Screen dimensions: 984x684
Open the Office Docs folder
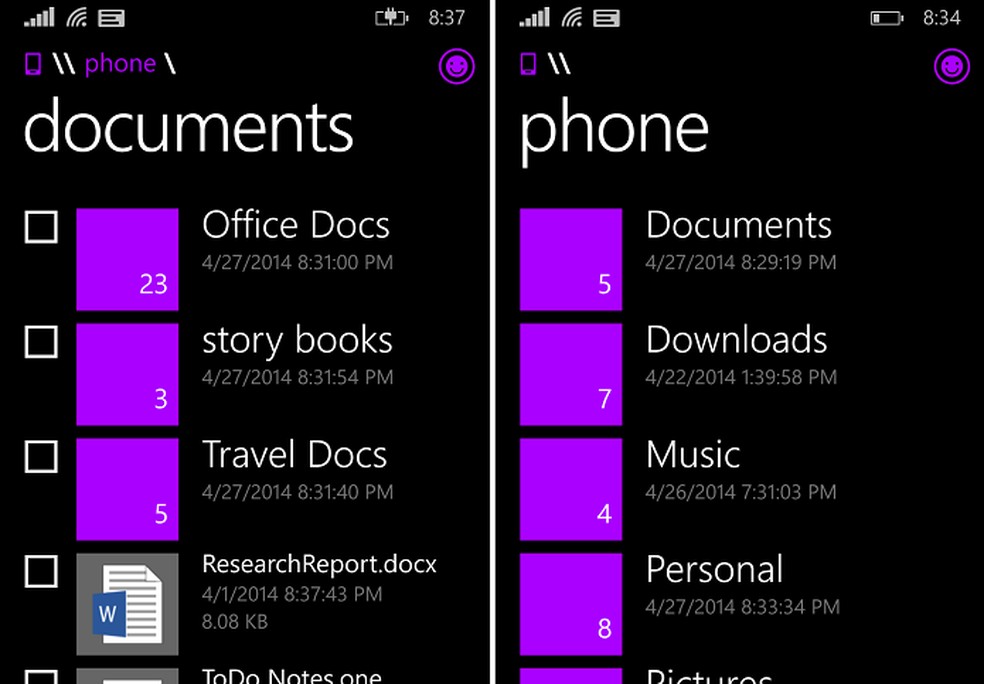295,226
